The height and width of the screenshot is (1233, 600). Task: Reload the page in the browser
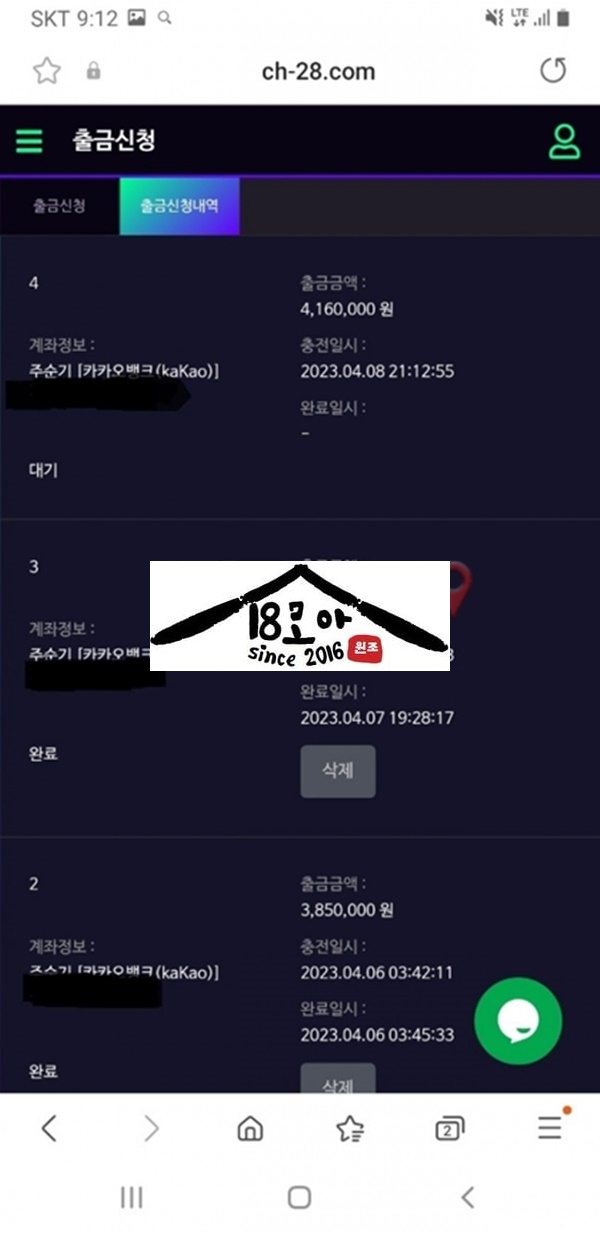point(552,71)
